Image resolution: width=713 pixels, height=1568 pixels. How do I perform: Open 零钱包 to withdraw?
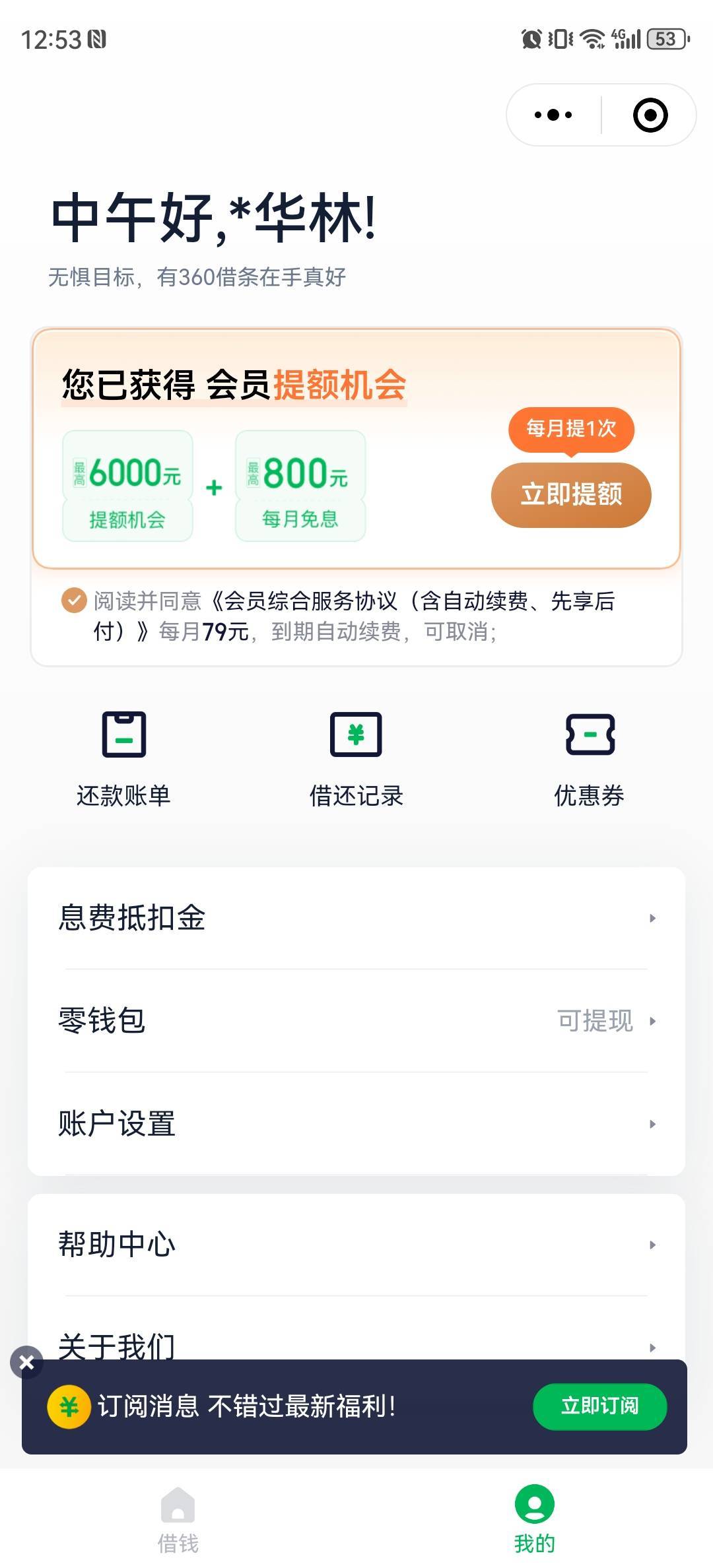pos(356,1021)
